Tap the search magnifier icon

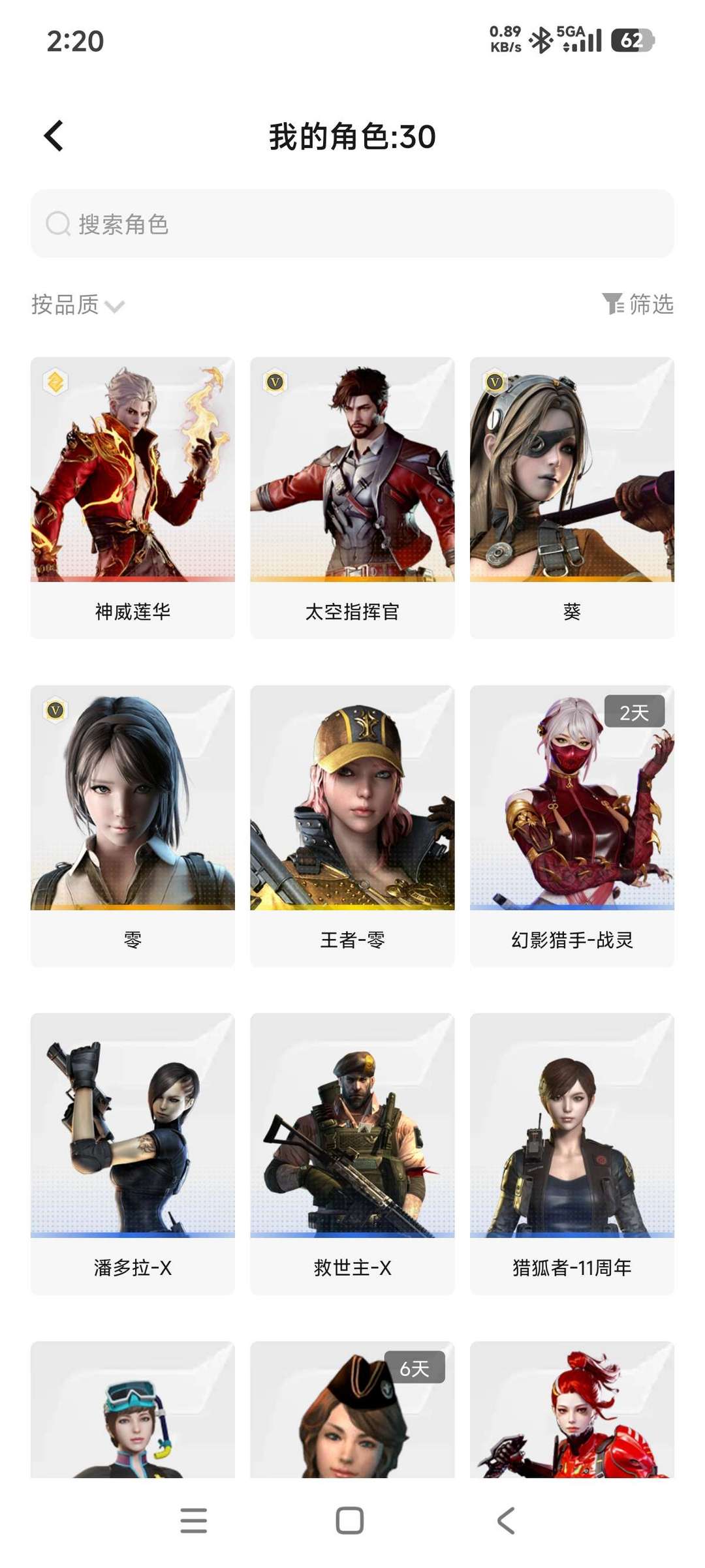click(x=57, y=224)
